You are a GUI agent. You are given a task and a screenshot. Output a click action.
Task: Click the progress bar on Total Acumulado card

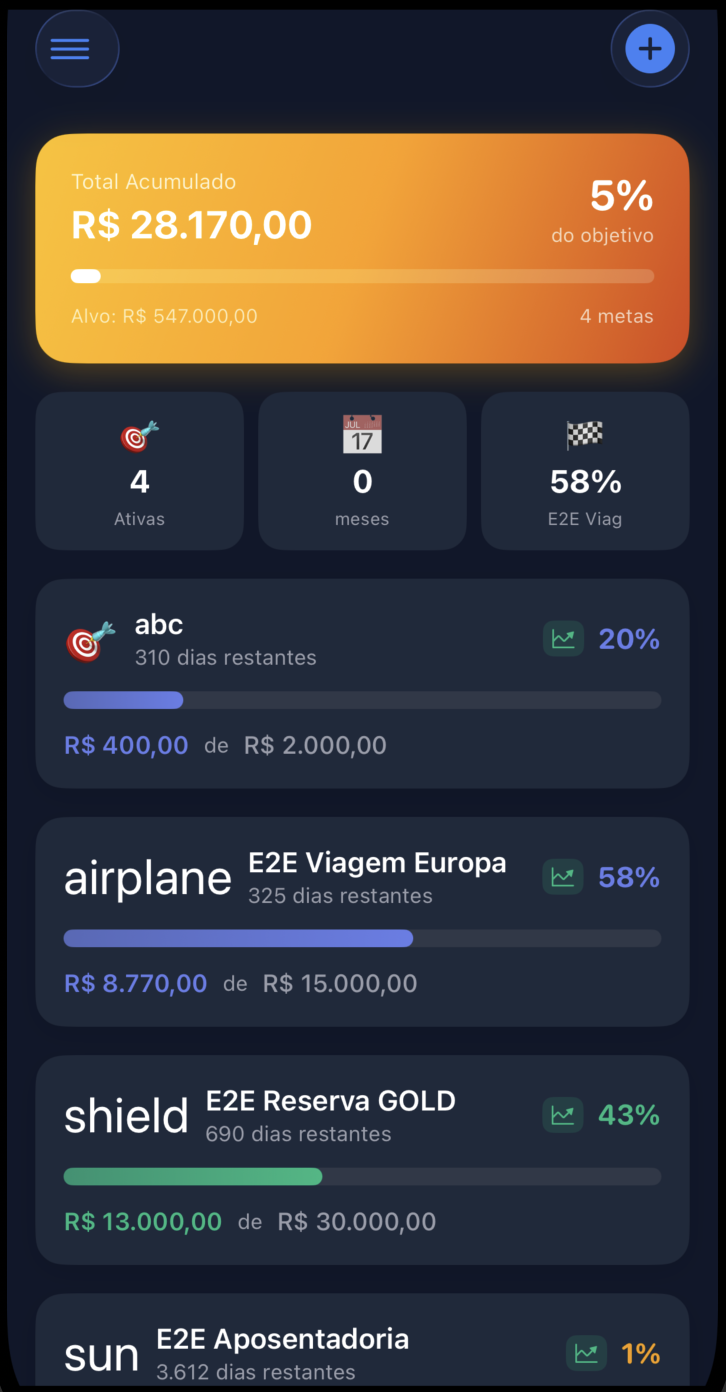(362, 277)
